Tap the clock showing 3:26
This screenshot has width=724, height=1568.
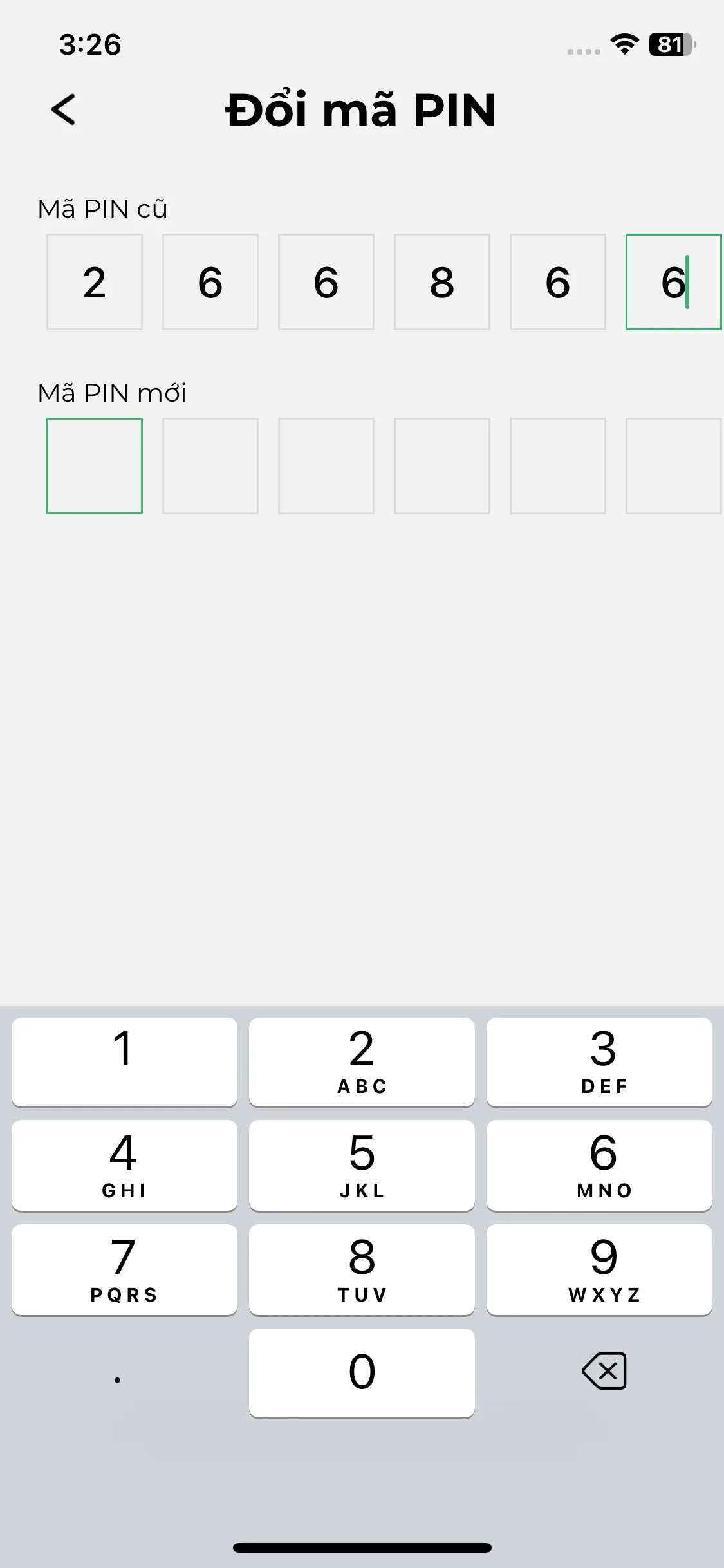coord(89,45)
